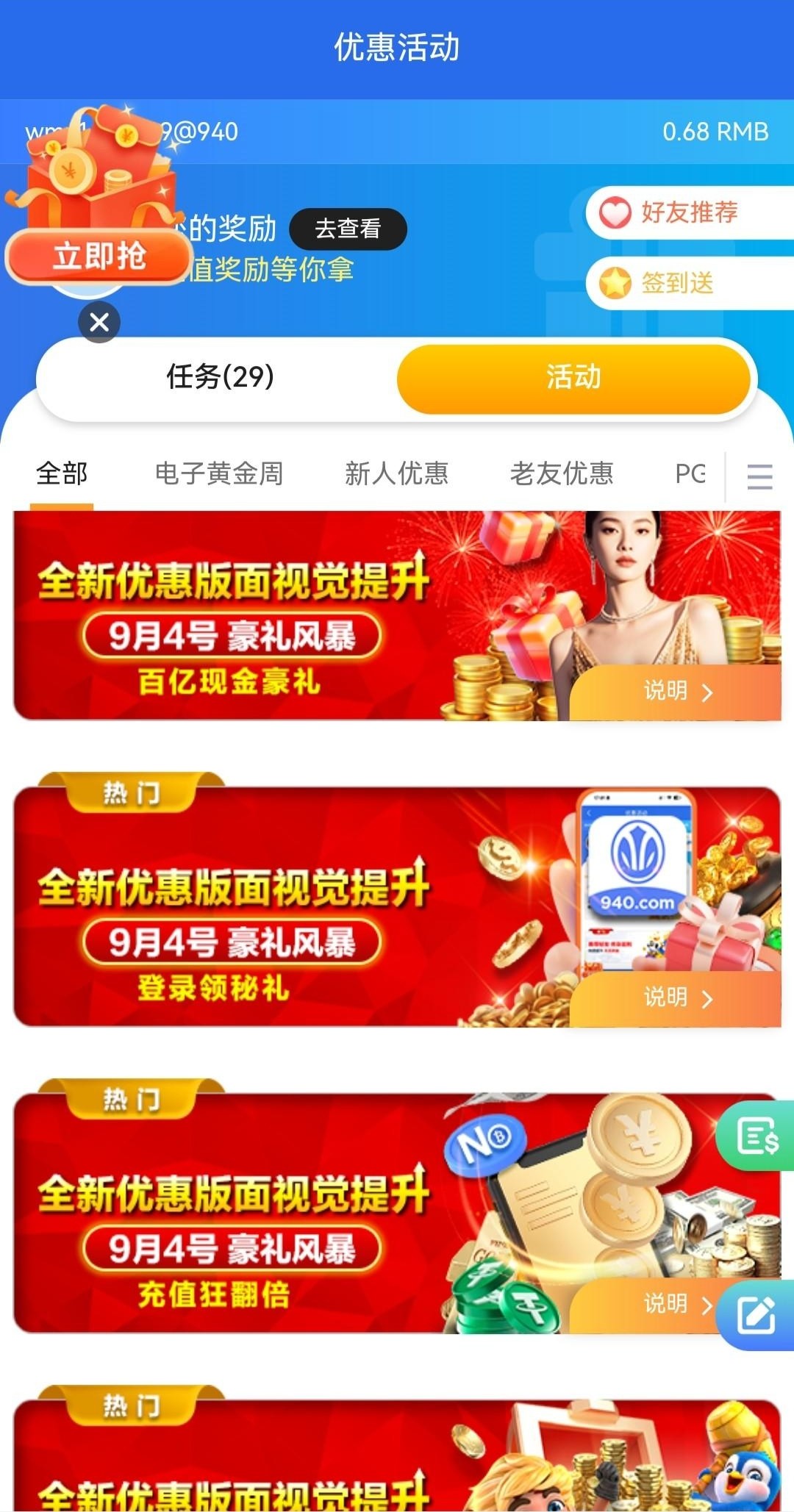This screenshot has height=1512, width=794.
Task: Select the 活动 tab
Action: pyautogui.click(x=573, y=378)
